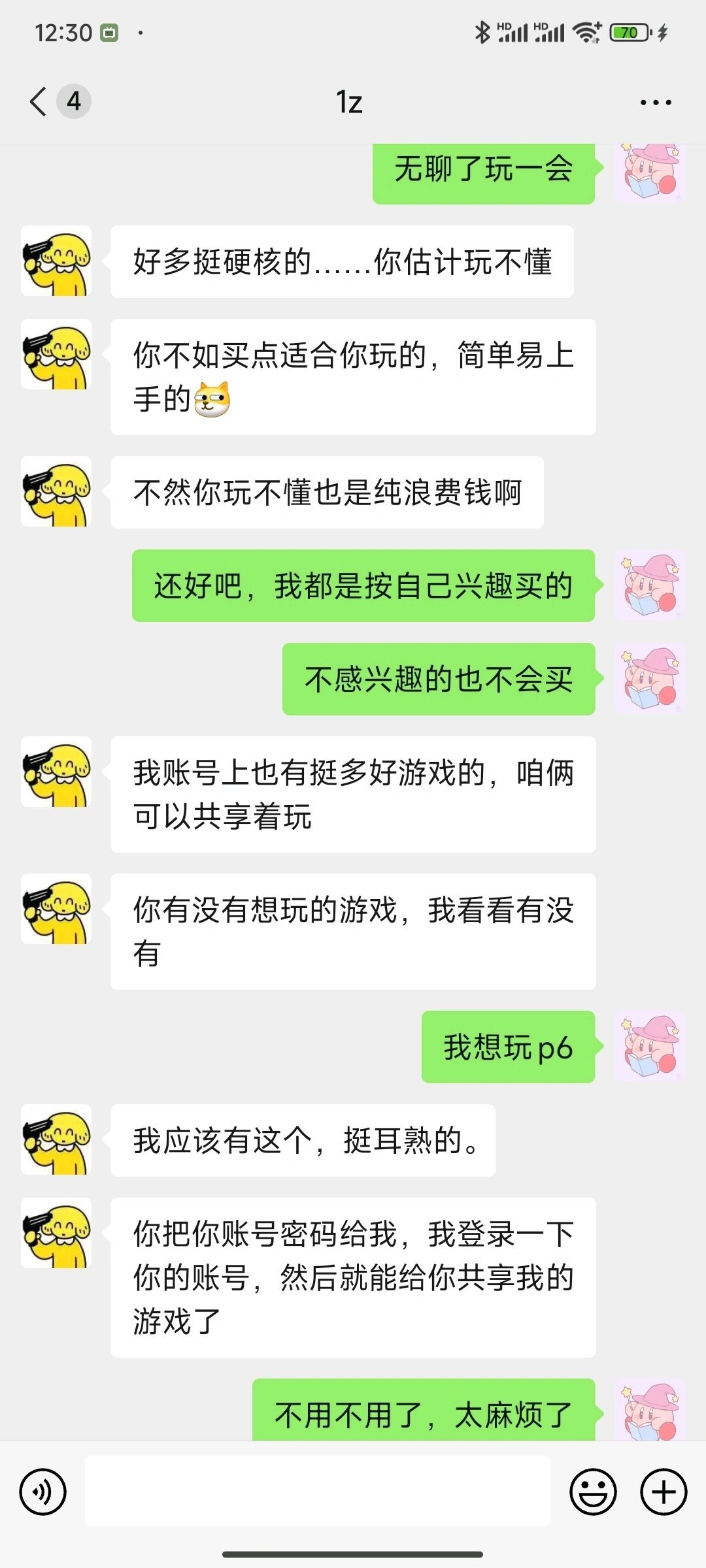This screenshot has height=1568, width=706.
Task: Go back to the chat list
Action: coord(39,102)
